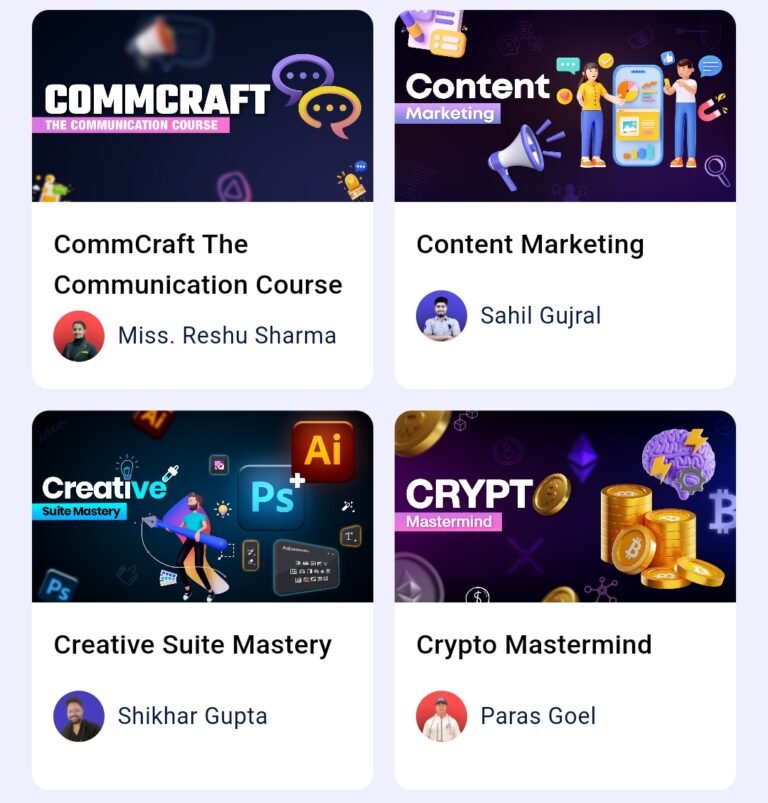
Task: Open the CommCraft The Communication Course card
Action: click(202, 200)
